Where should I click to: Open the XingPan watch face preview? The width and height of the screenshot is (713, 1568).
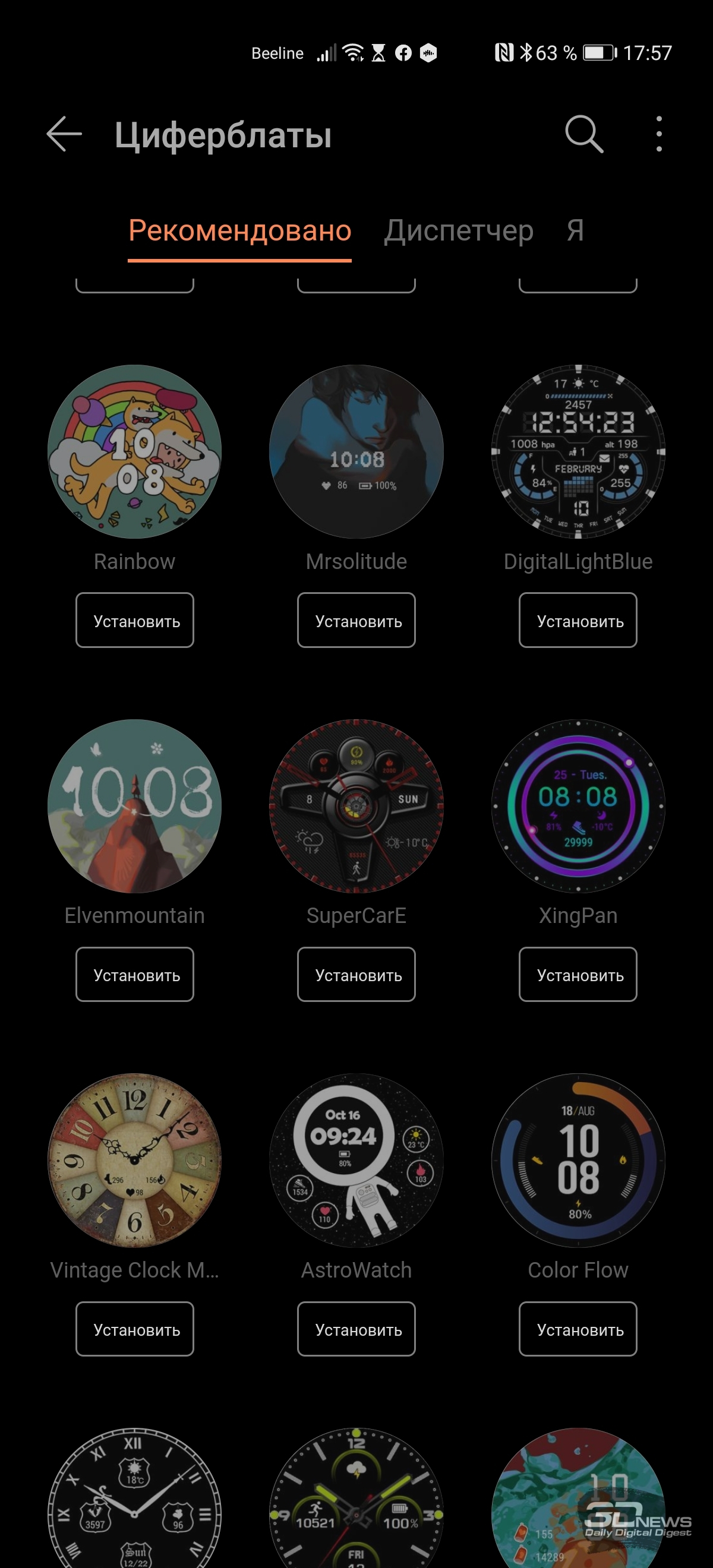point(578,807)
